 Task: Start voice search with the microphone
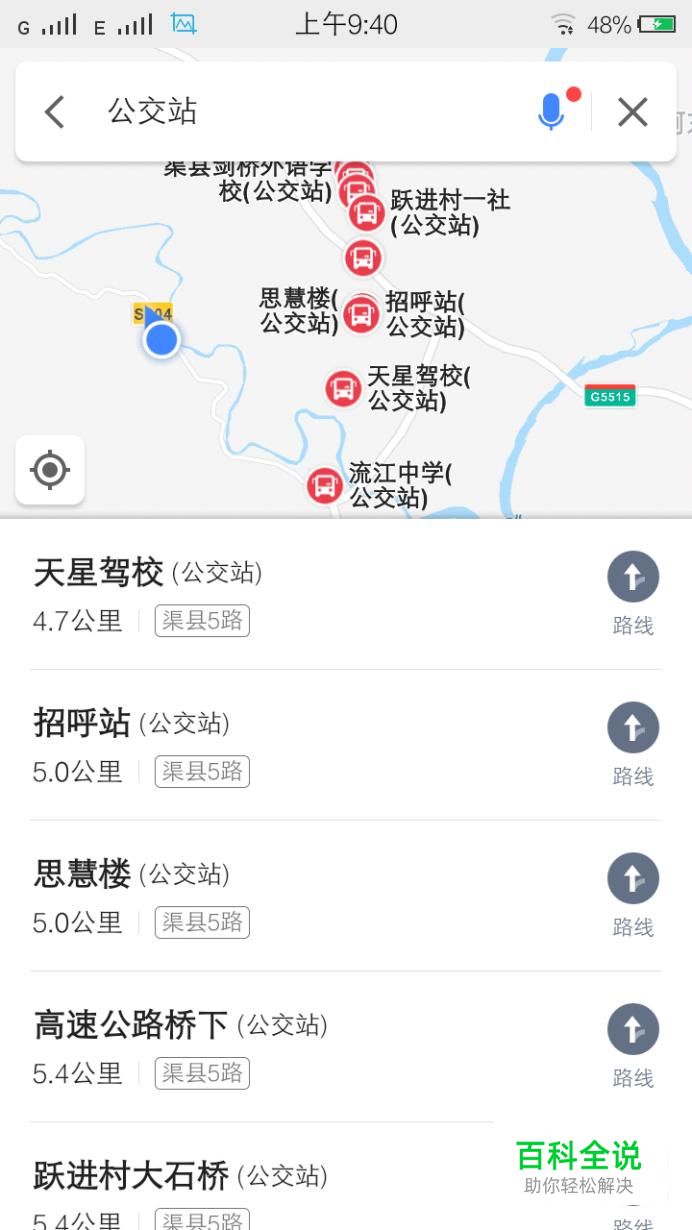click(551, 111)
